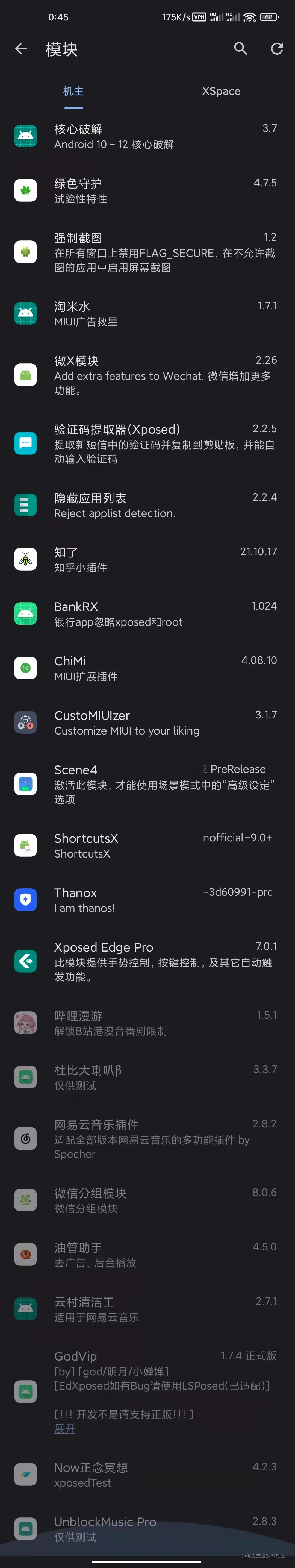Open the Scene4 module

(146, 783)
